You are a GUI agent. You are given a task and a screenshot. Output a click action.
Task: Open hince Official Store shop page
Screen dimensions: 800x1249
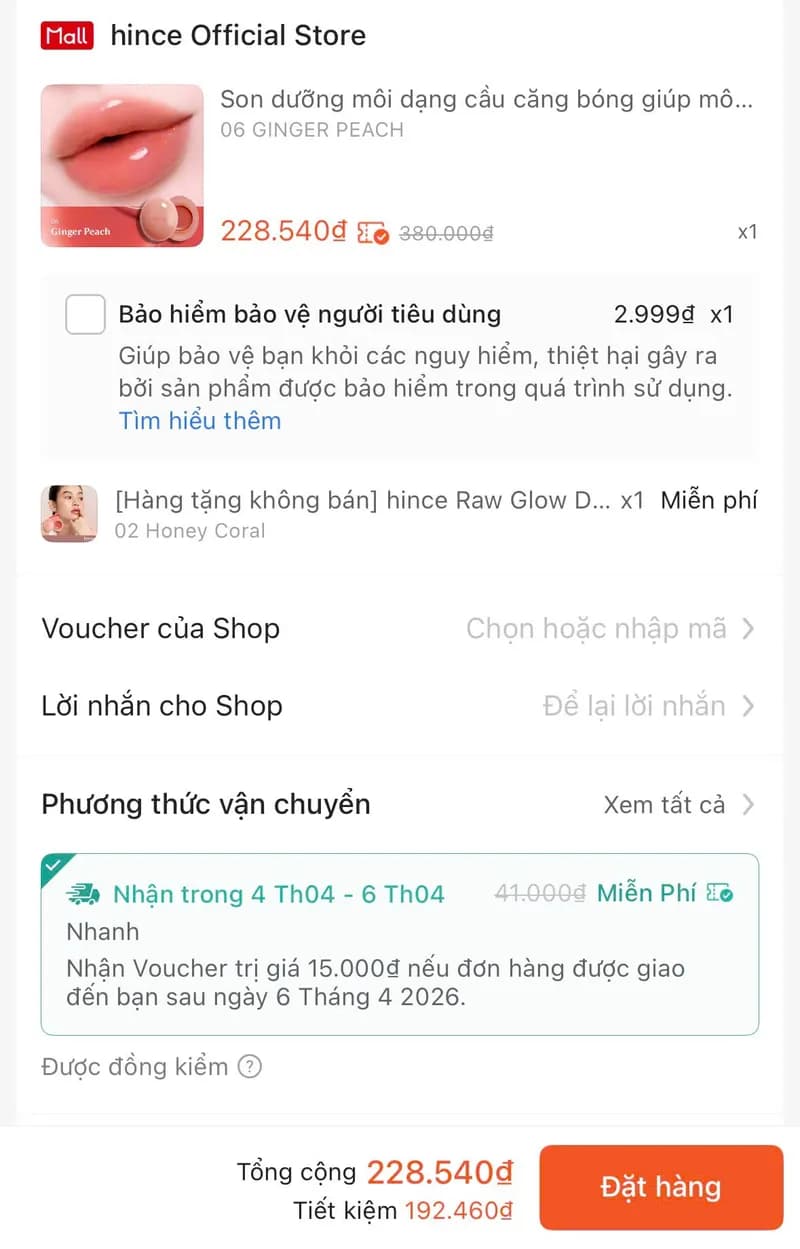click(x=237, y=36)
